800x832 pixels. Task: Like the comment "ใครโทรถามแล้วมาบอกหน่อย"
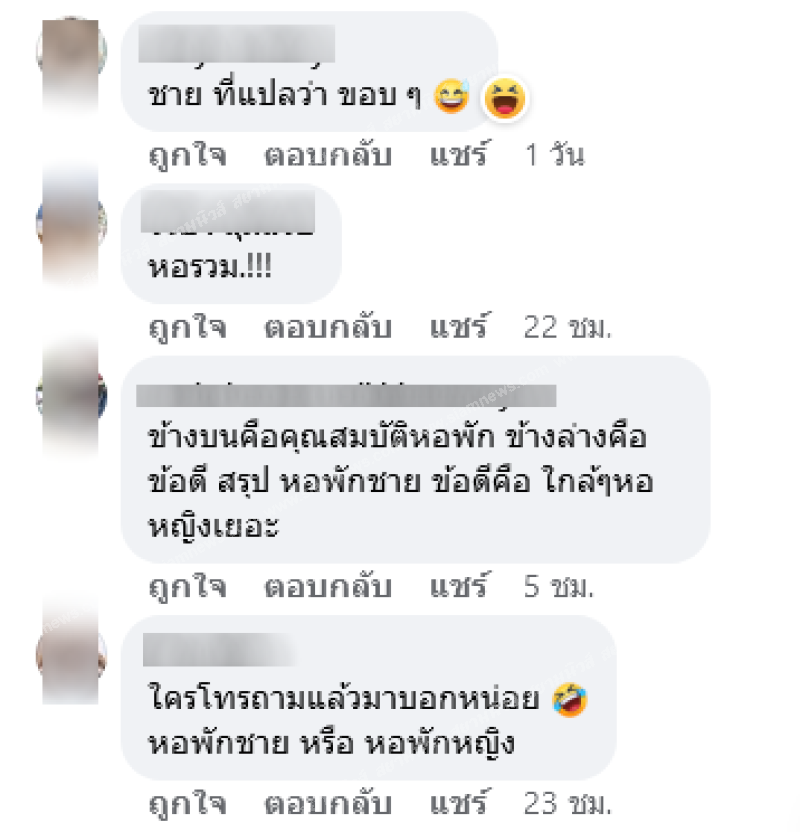click(187, 804)
